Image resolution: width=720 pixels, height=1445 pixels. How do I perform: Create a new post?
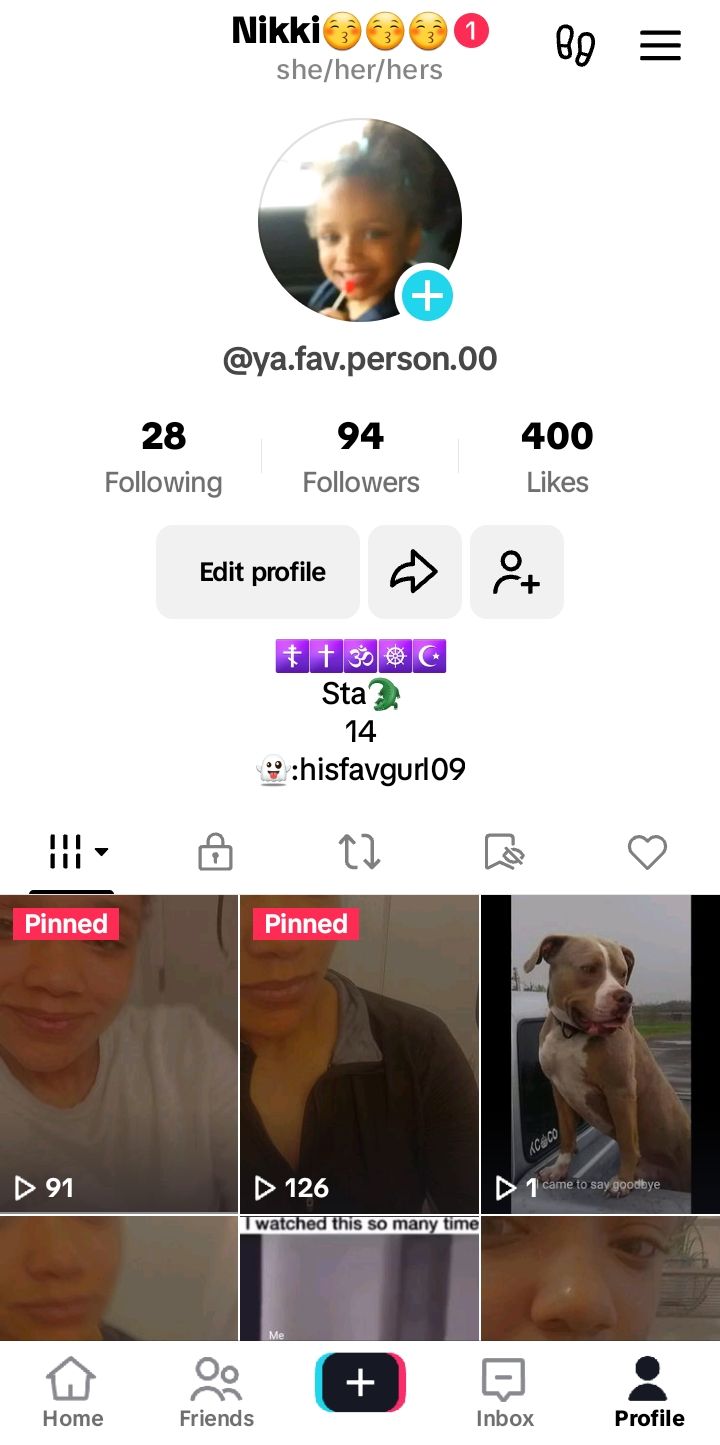360,1382
